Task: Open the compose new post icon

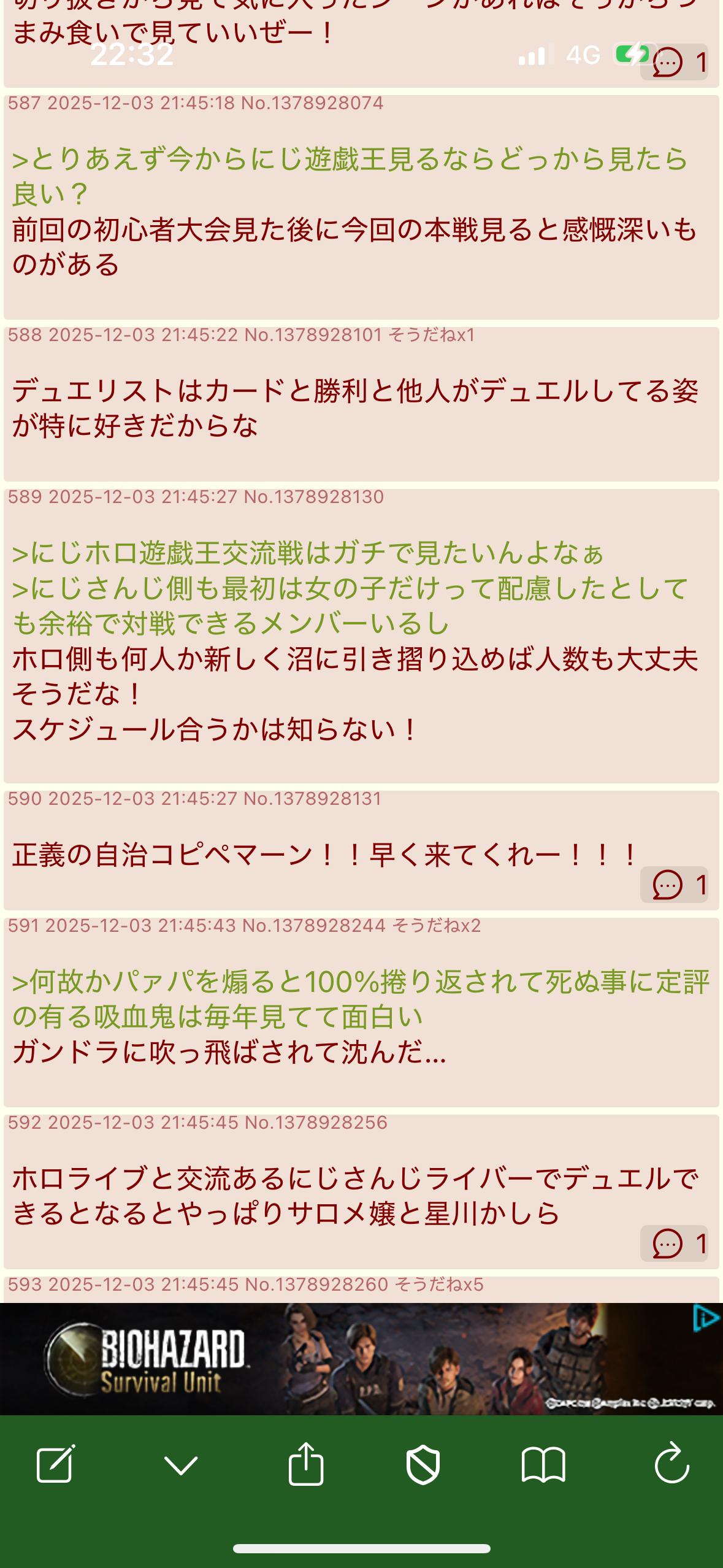Action: (x=56, y=1464)
